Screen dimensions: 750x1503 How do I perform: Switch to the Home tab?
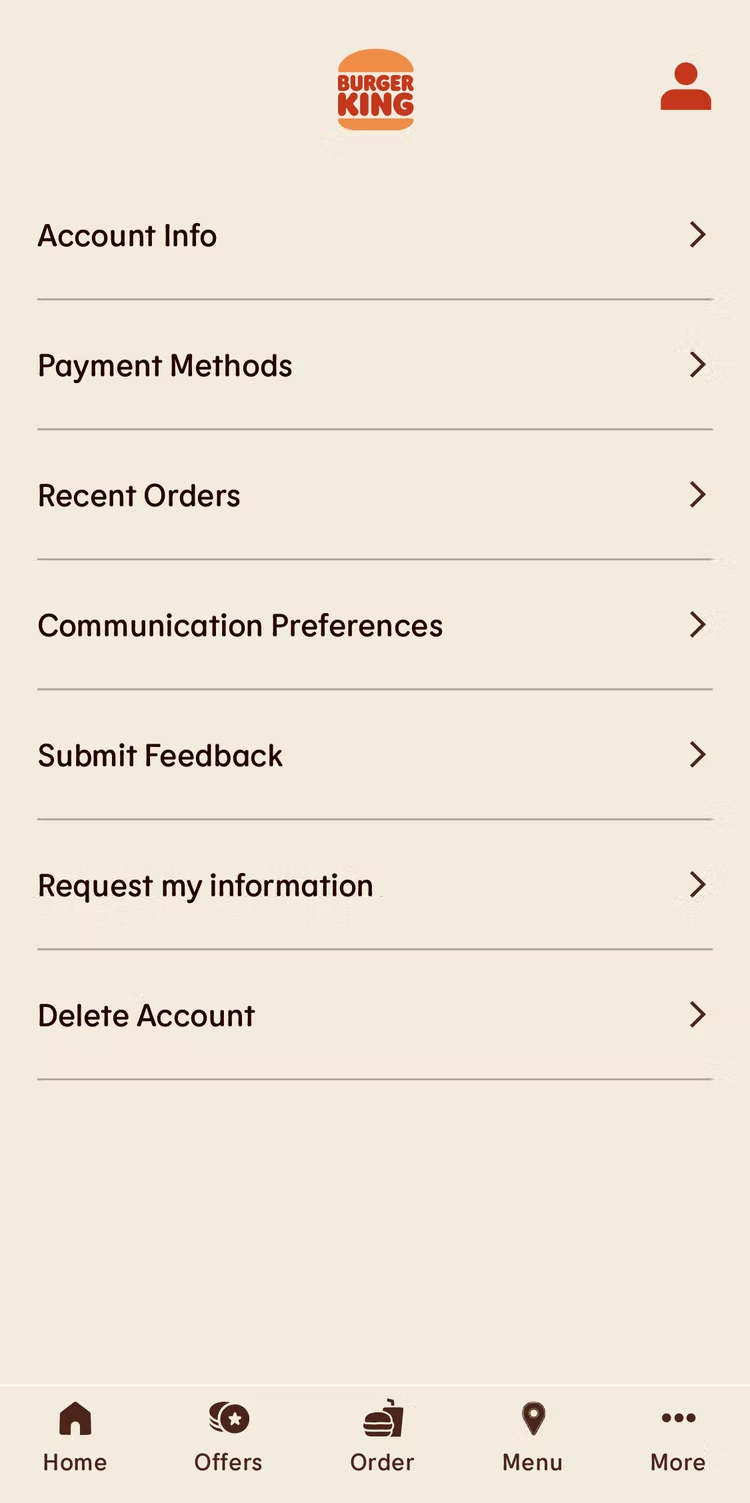[75, 1438]
